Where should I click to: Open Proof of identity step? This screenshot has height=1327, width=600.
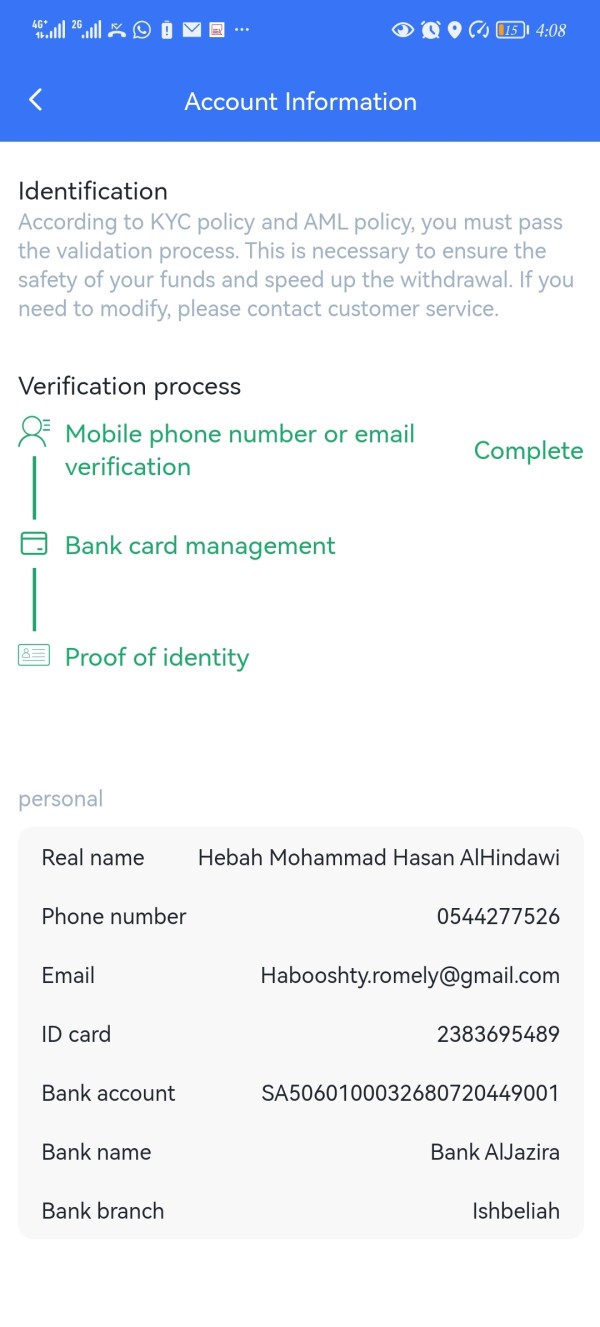tap(157, 657)
